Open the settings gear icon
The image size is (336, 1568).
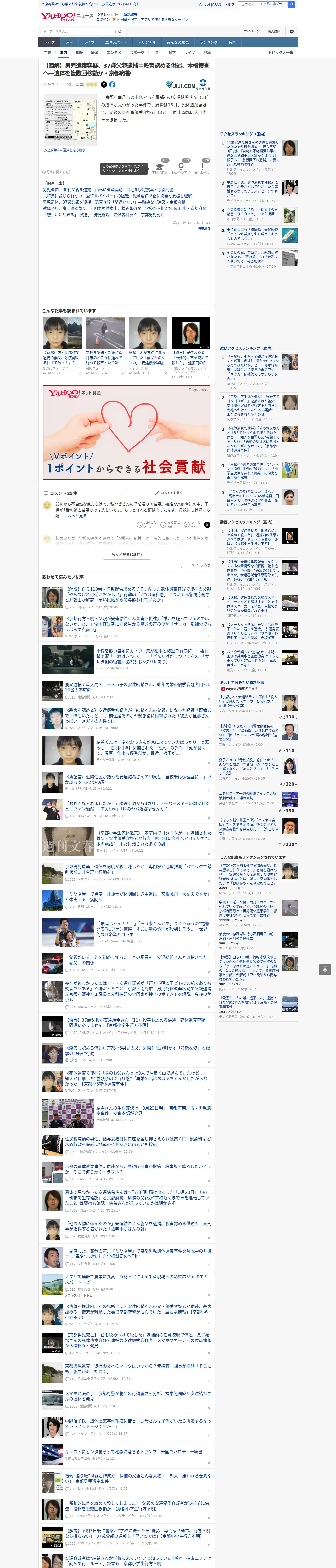pos(292,32)
